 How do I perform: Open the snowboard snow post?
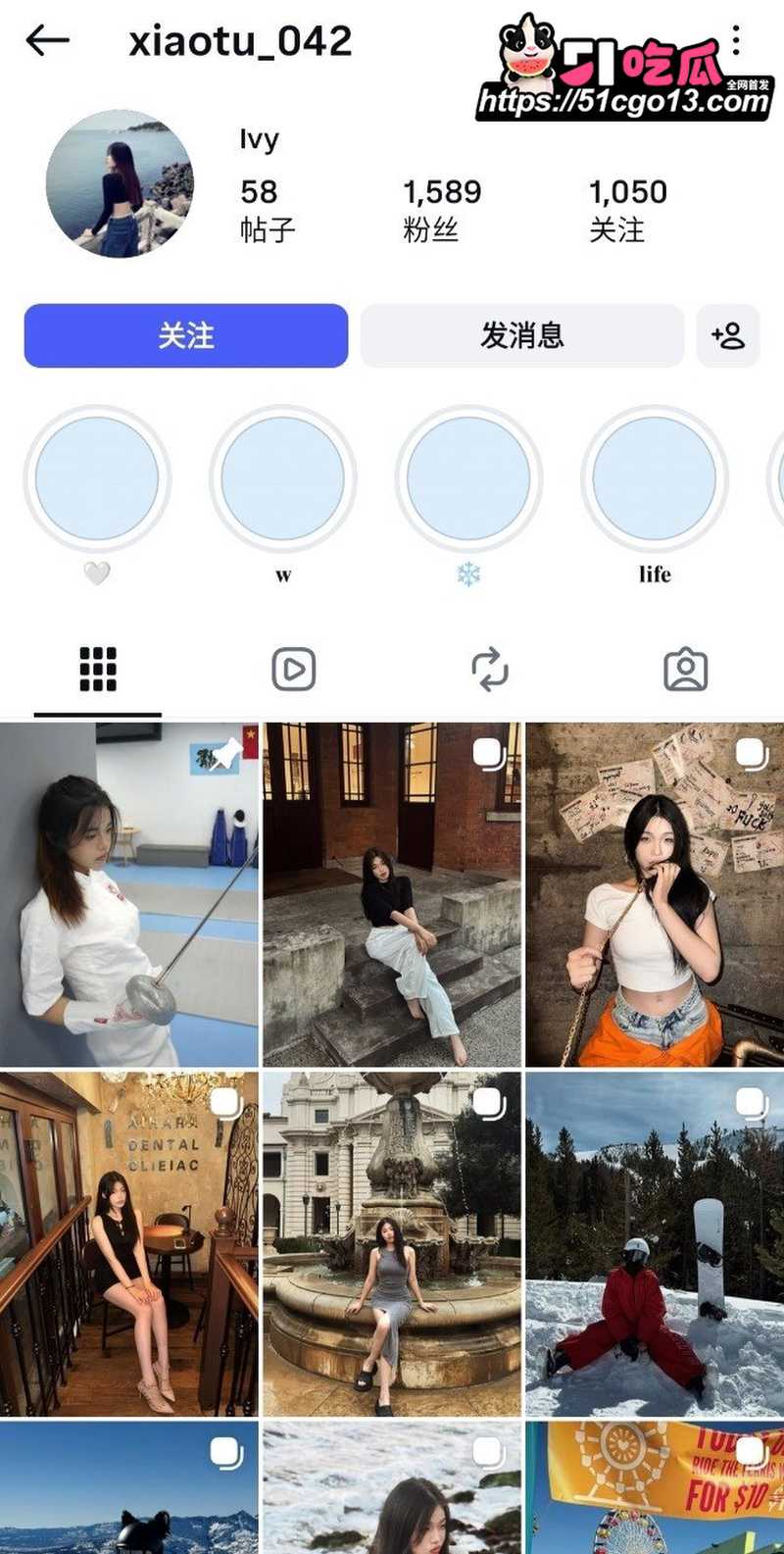655,1244
